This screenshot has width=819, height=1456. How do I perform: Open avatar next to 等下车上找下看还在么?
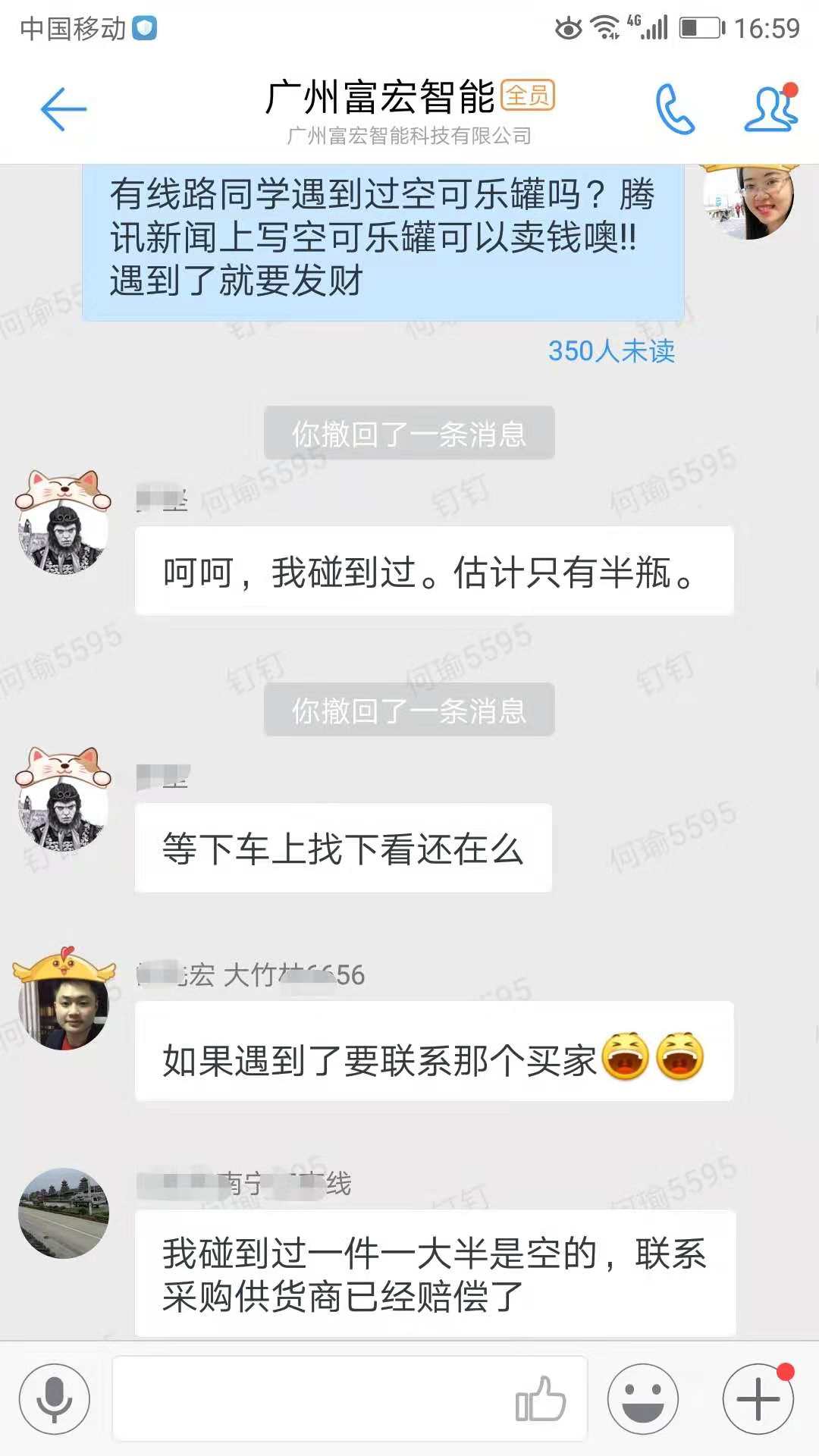pyautogui.click(x=64, y=804)
